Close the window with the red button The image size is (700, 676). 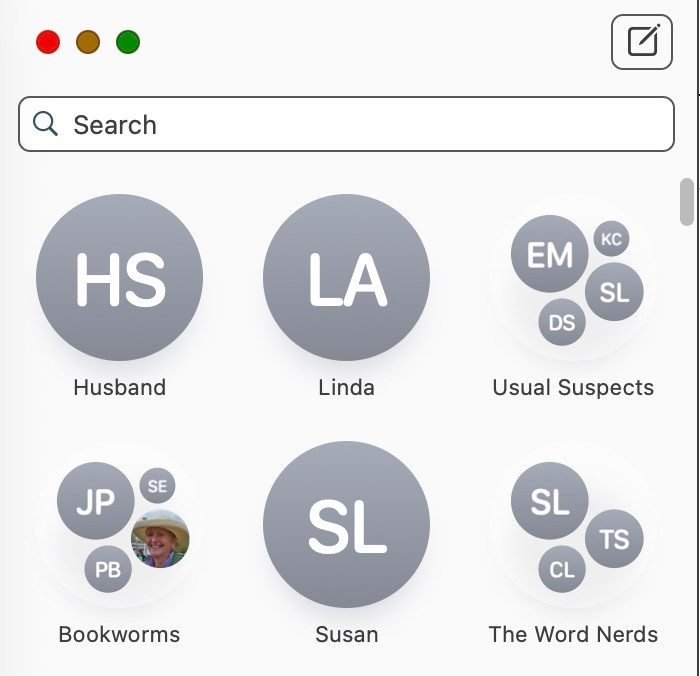click(x=48, y=42)
